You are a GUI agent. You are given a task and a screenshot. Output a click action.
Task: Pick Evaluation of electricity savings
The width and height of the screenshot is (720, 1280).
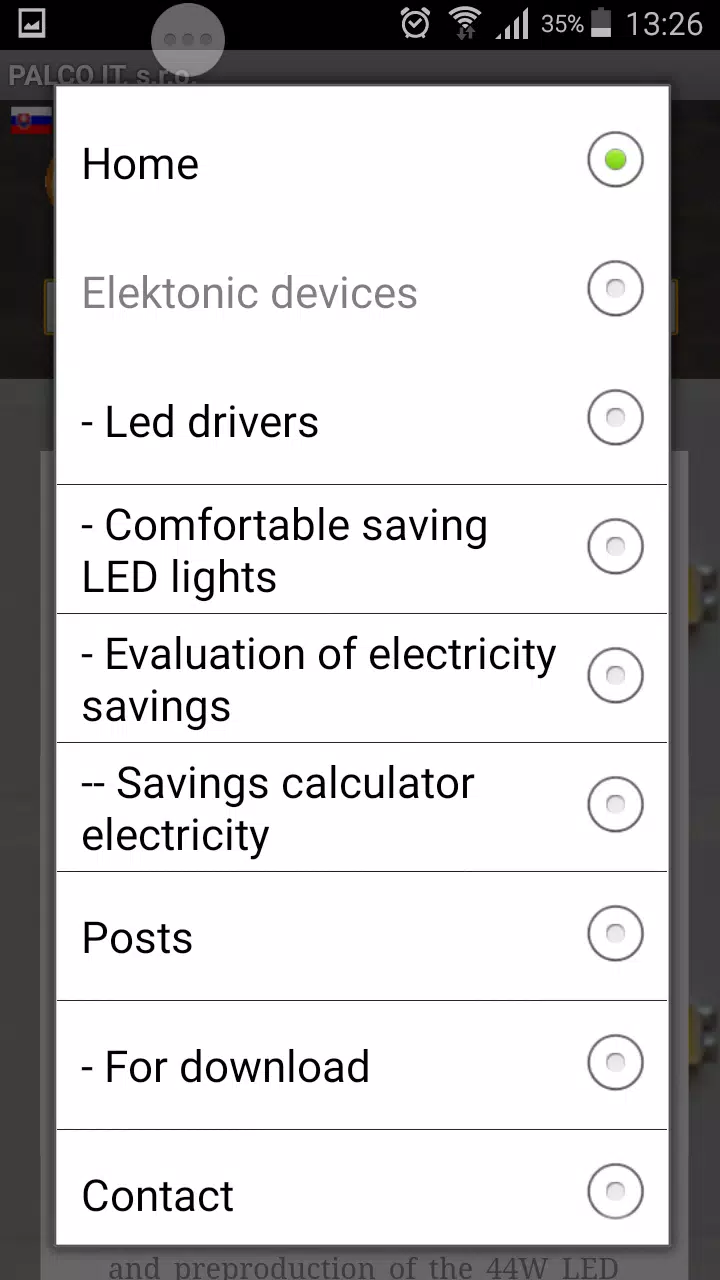(x=362, y=678)
